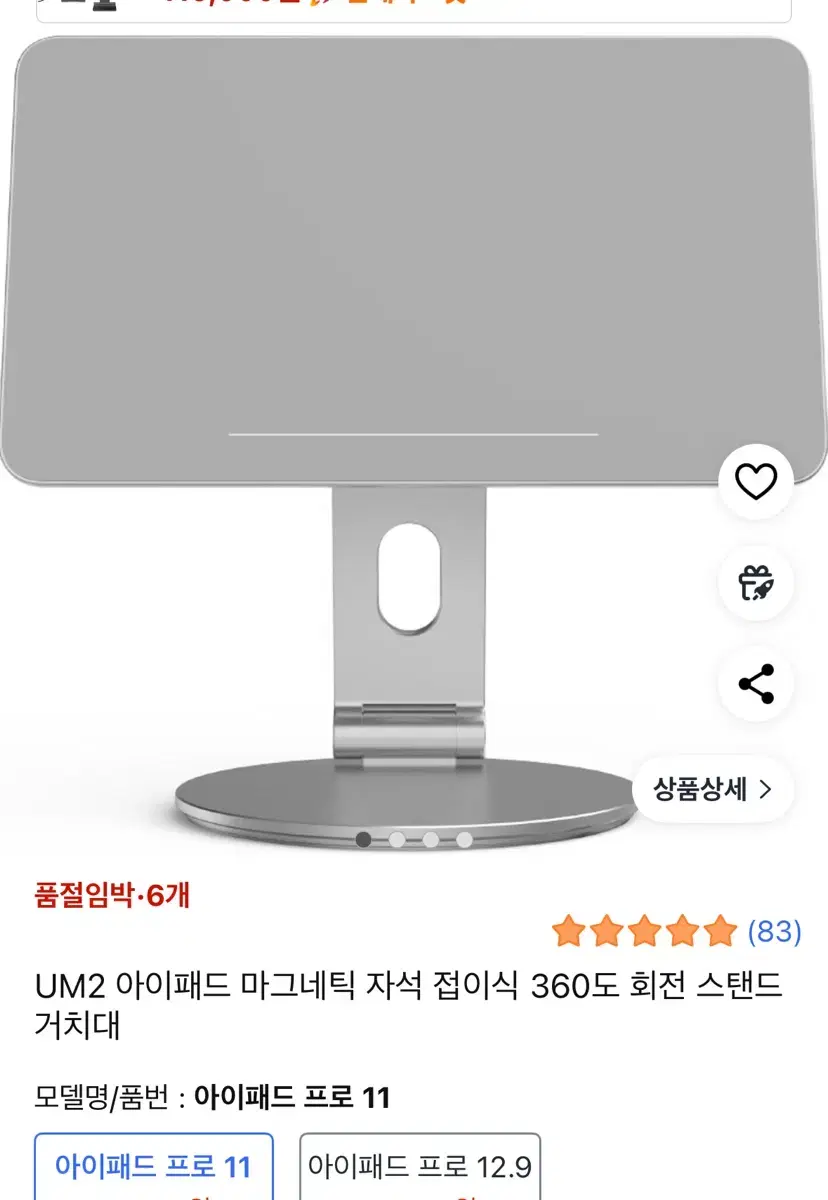Select the 아이패드 프로 12.9 option

(419, 1166)
